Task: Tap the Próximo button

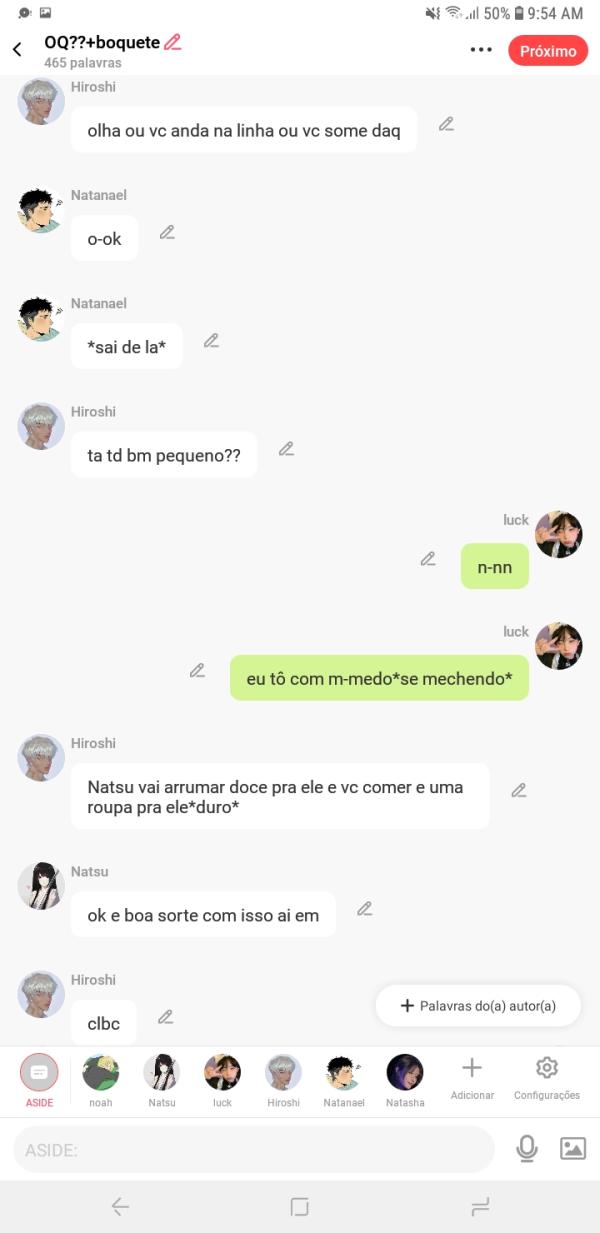Action: [547, 51]
